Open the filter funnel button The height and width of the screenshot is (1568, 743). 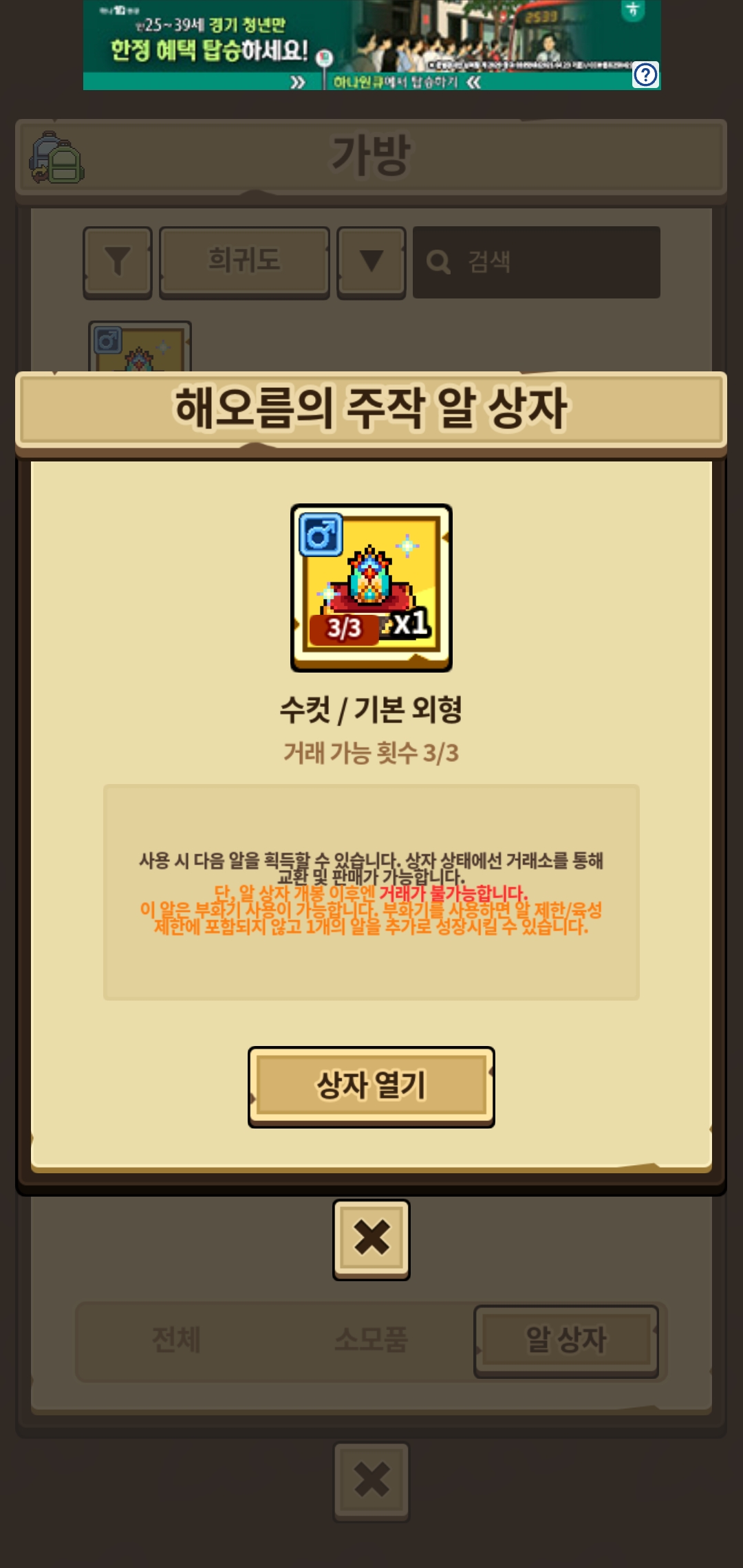[118, 263]
